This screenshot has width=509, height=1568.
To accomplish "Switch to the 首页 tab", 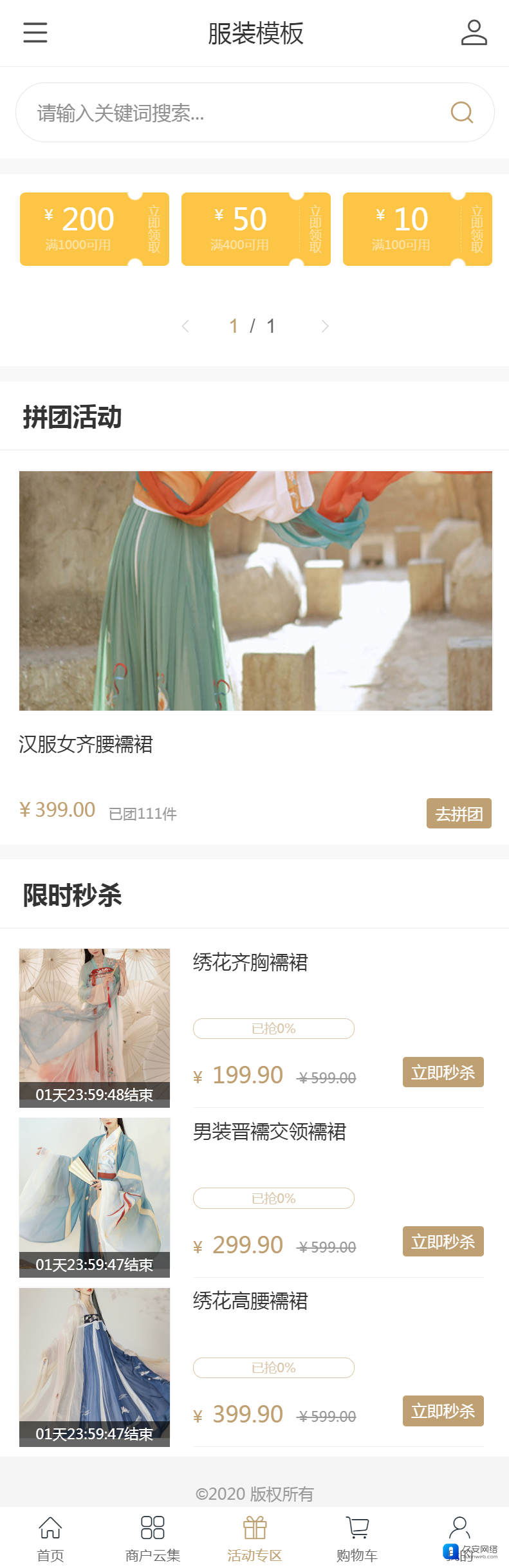I will coord(50,1537).
